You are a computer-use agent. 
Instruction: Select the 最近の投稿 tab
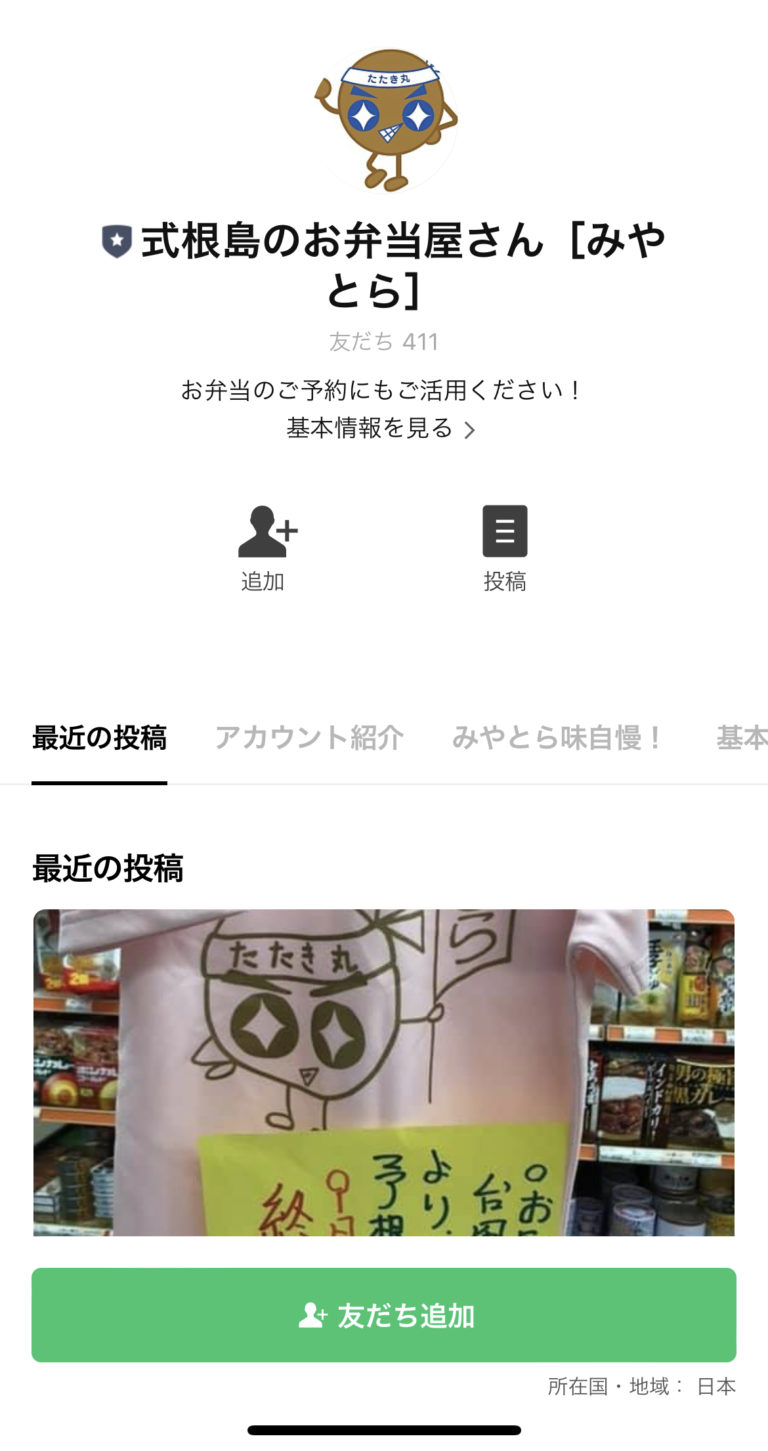[x=98, y=737]
